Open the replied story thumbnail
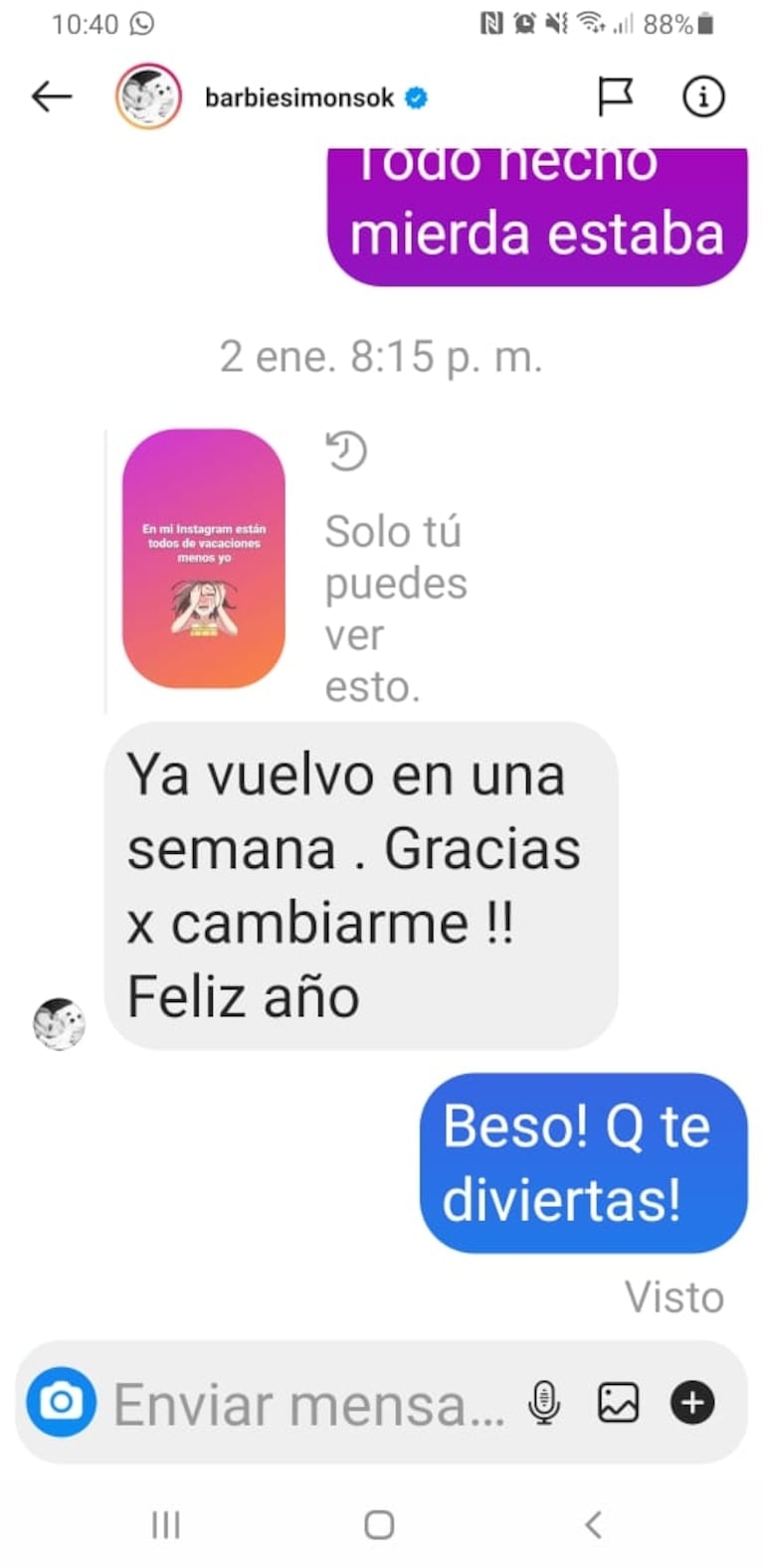The image size is (763, 1568). pos(204,558)
